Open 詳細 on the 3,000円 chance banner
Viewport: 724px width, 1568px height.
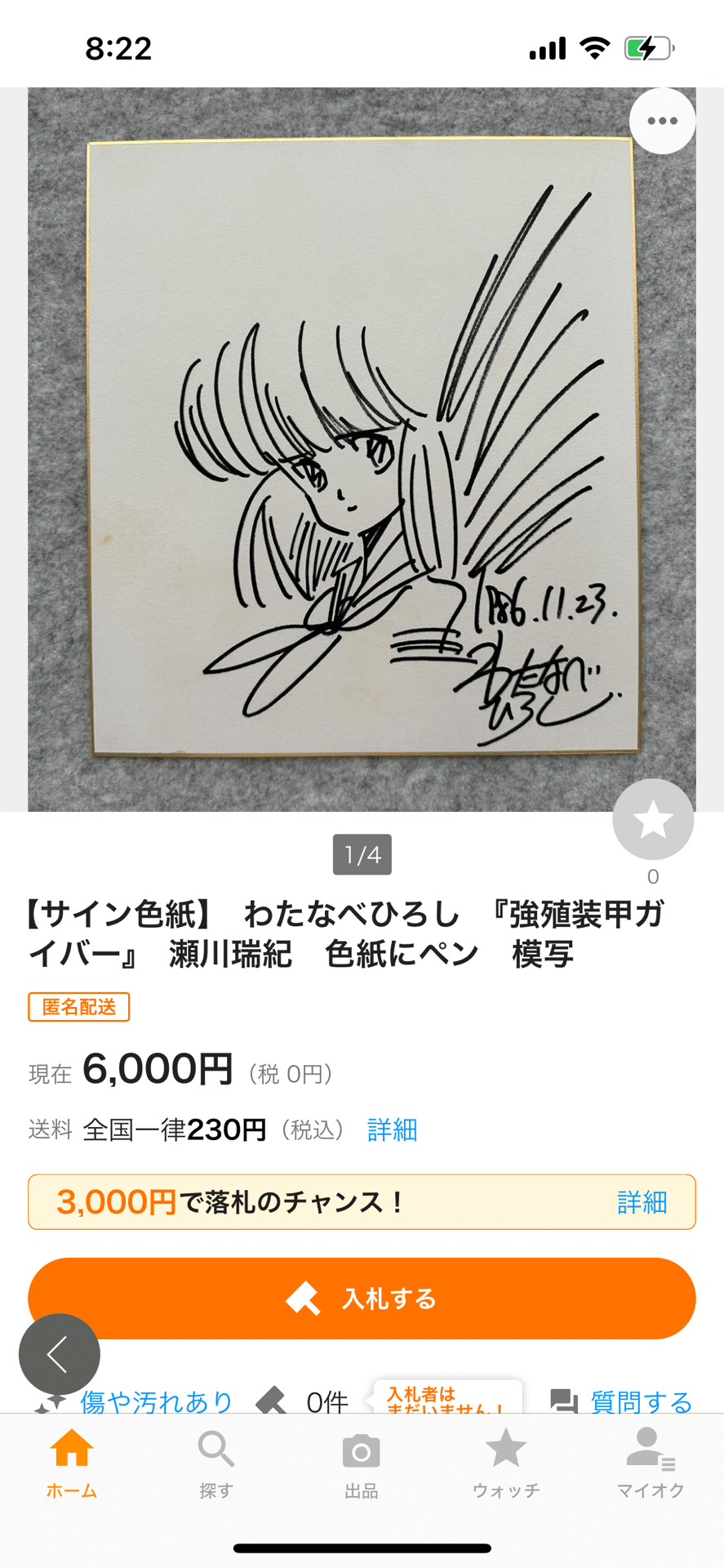(642, 1202)
